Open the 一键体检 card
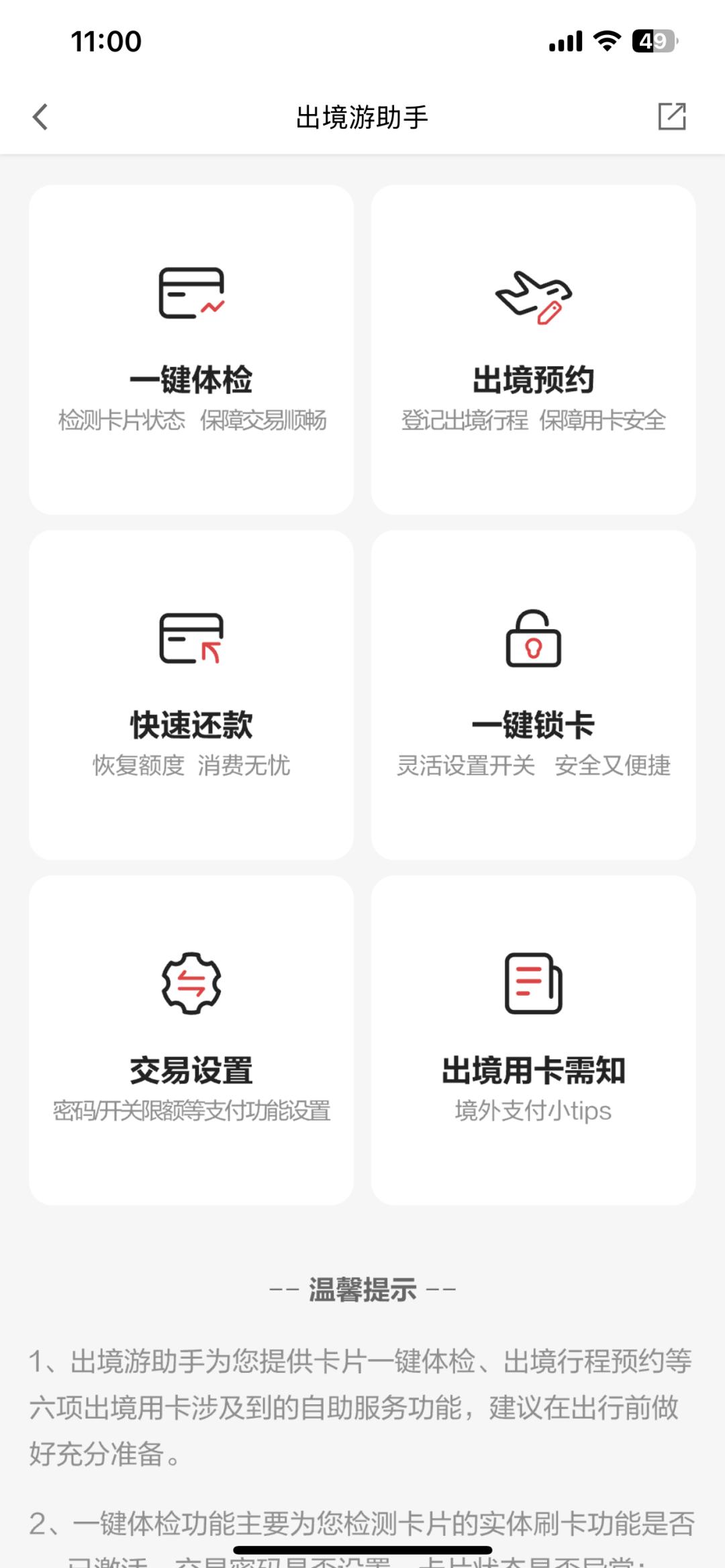Image resolution: width=725 pixels, height=1568 pixels. click(x=191, y=350)
